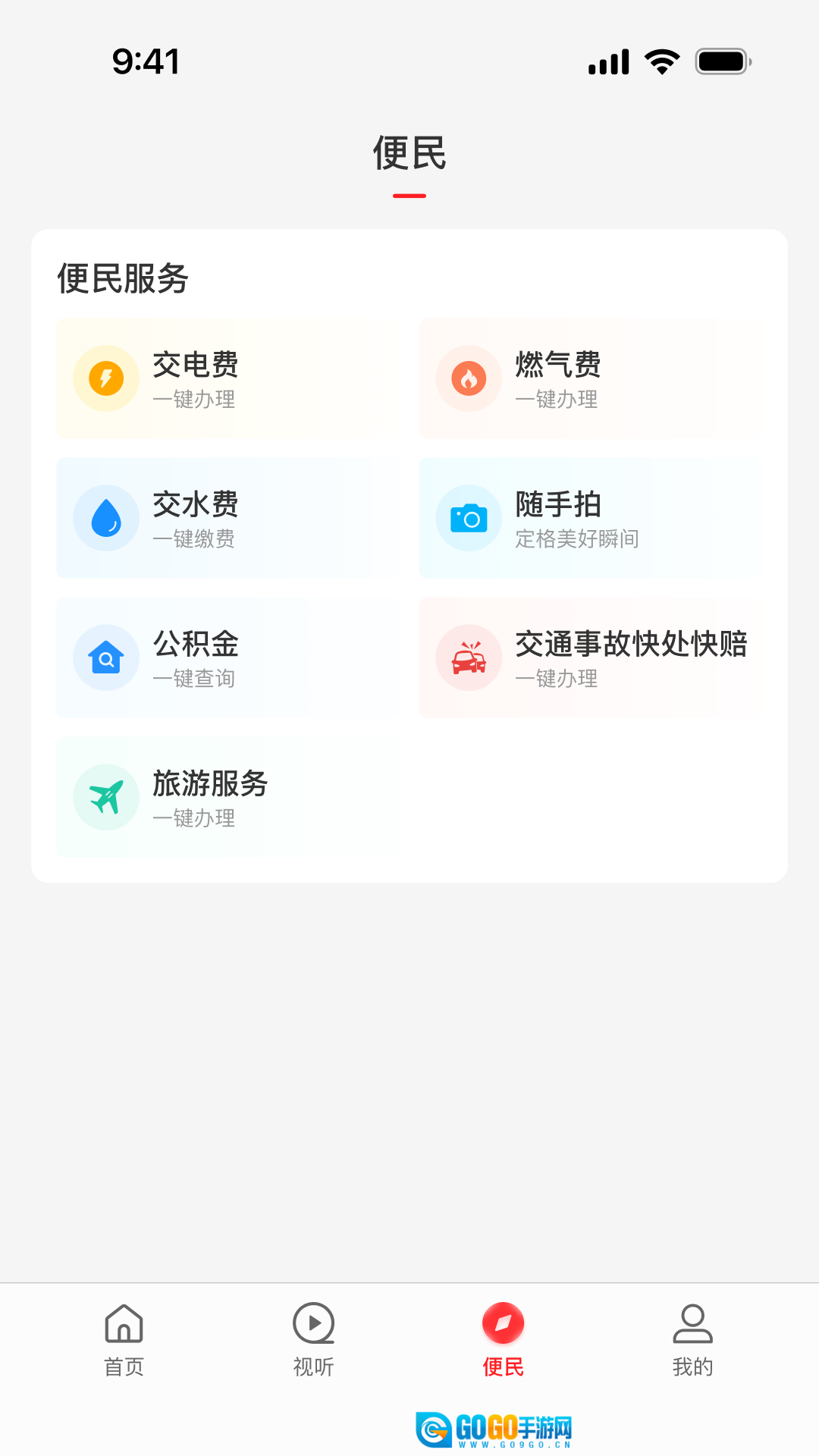Open the 随手拍 photo service card
Viewport: 819px width, 1456px height.
point(590,518)
